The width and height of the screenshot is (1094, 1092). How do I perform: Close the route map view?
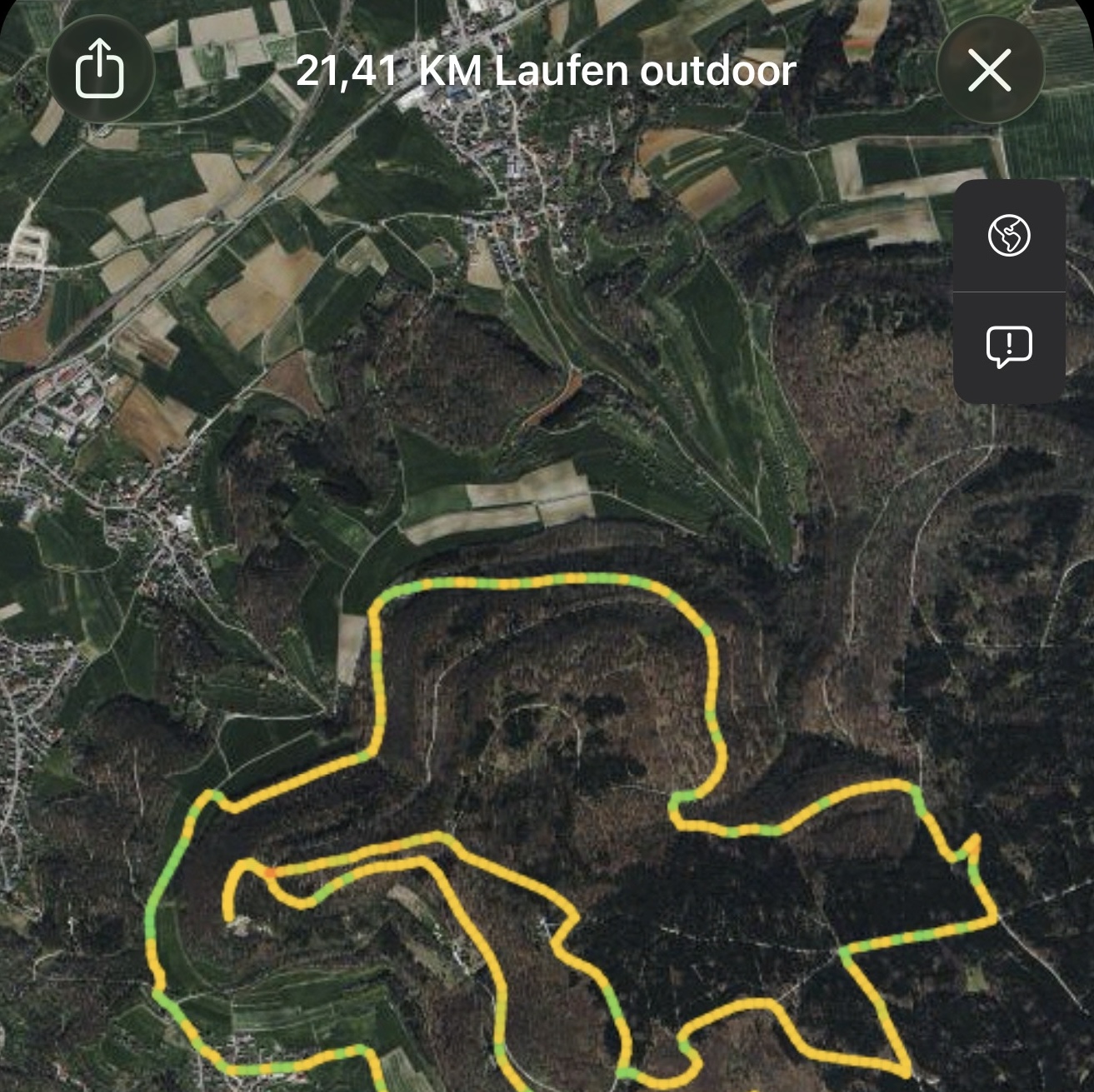tap(990, 70)
